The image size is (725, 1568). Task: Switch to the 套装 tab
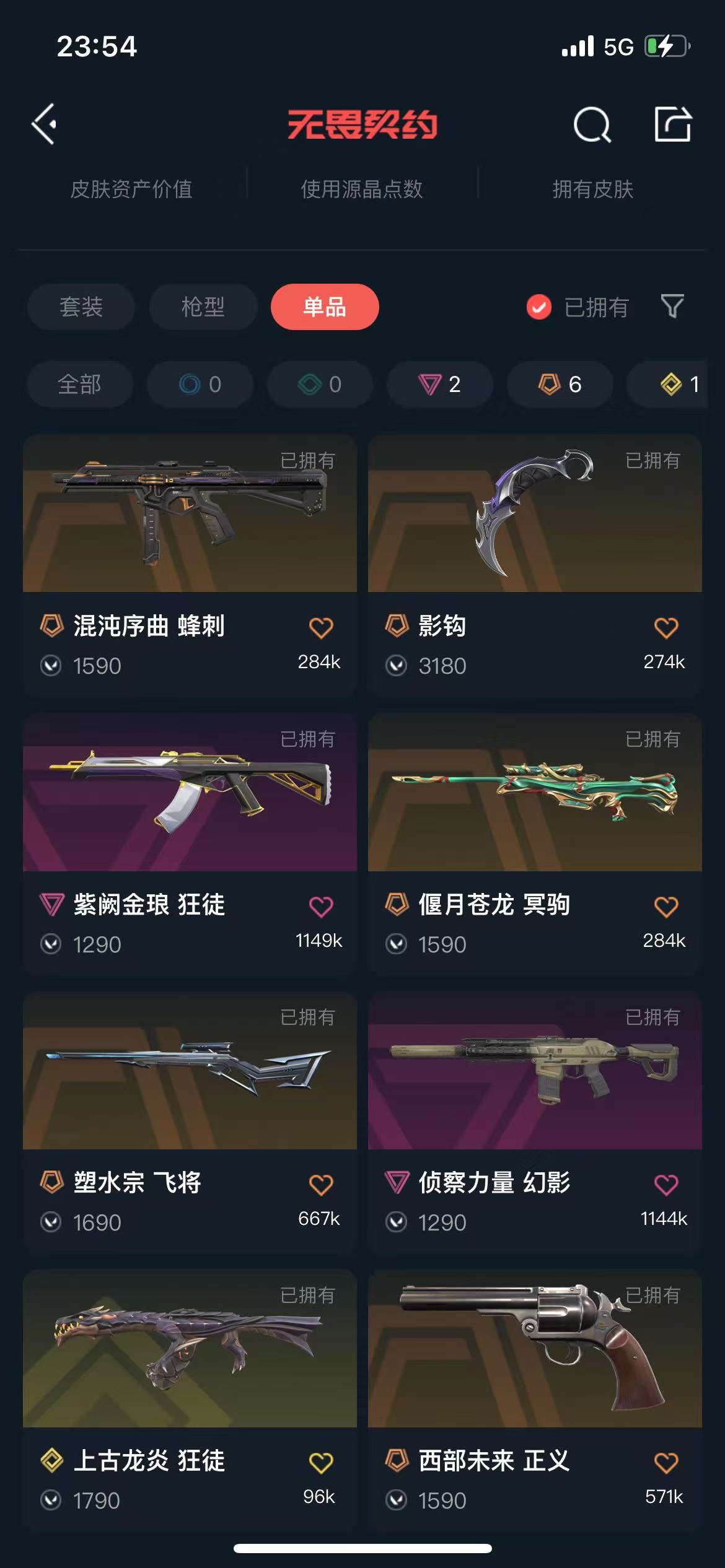pos(81,307)
